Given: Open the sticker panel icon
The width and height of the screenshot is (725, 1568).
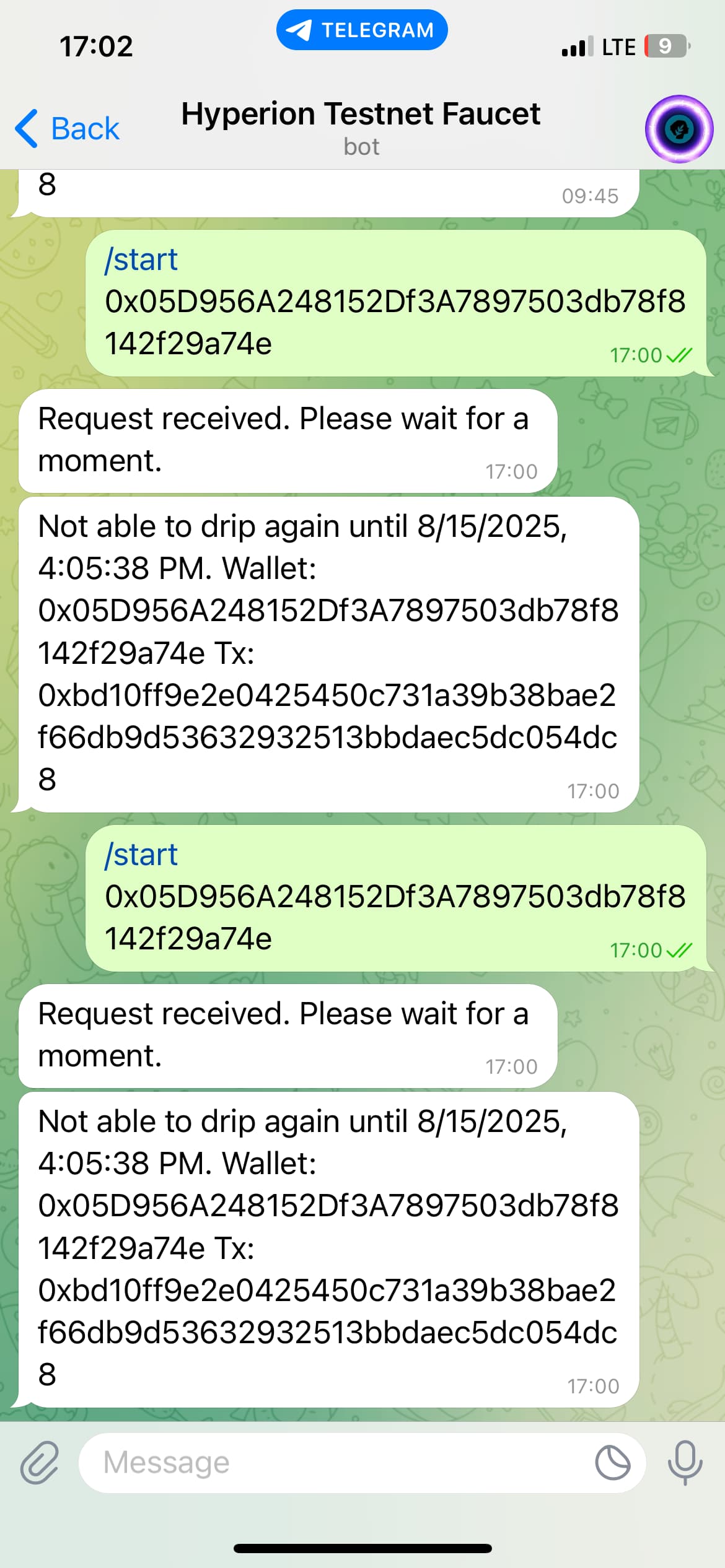Looking at the screenshot, I should coord(612,1462).
